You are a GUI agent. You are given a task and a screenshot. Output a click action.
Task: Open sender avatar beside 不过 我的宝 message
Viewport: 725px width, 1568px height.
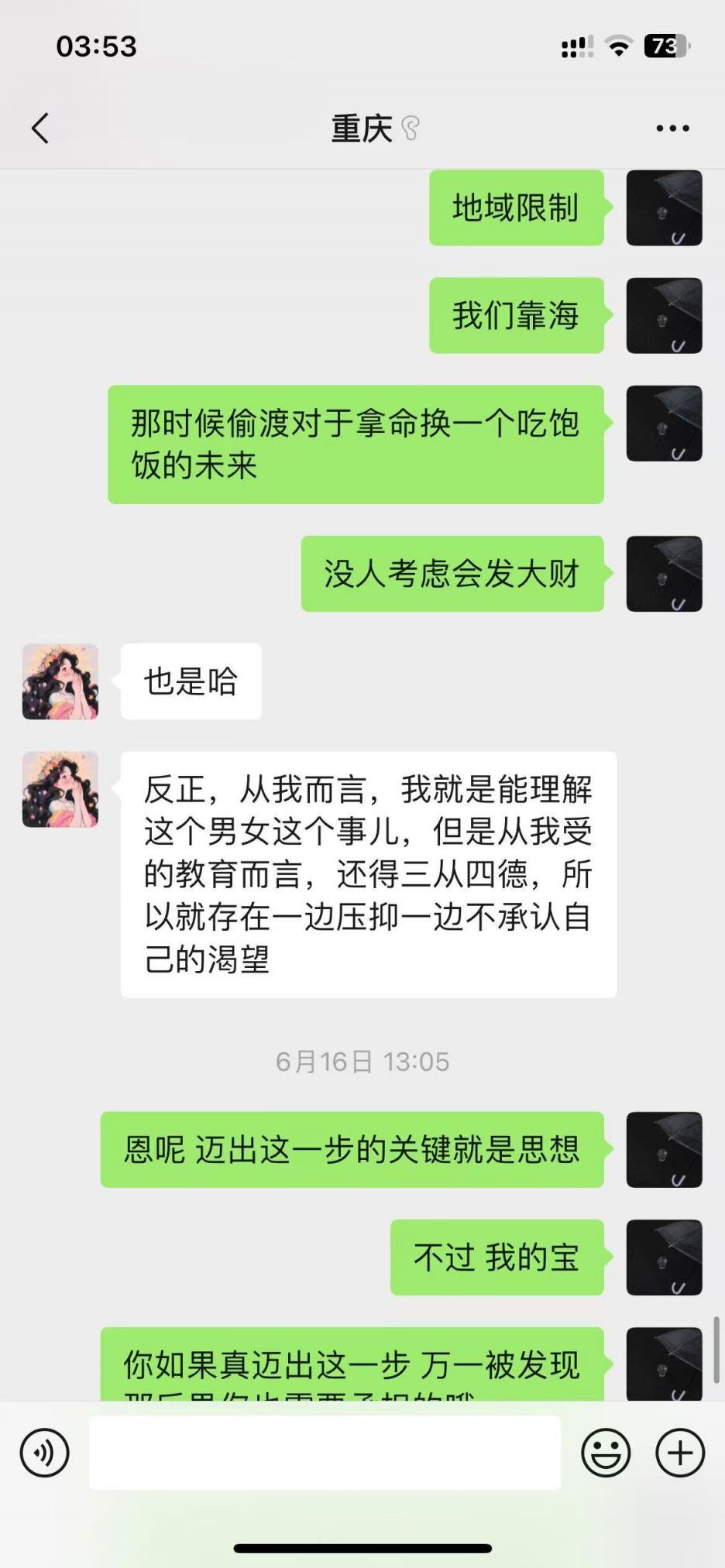point(664,1257)
